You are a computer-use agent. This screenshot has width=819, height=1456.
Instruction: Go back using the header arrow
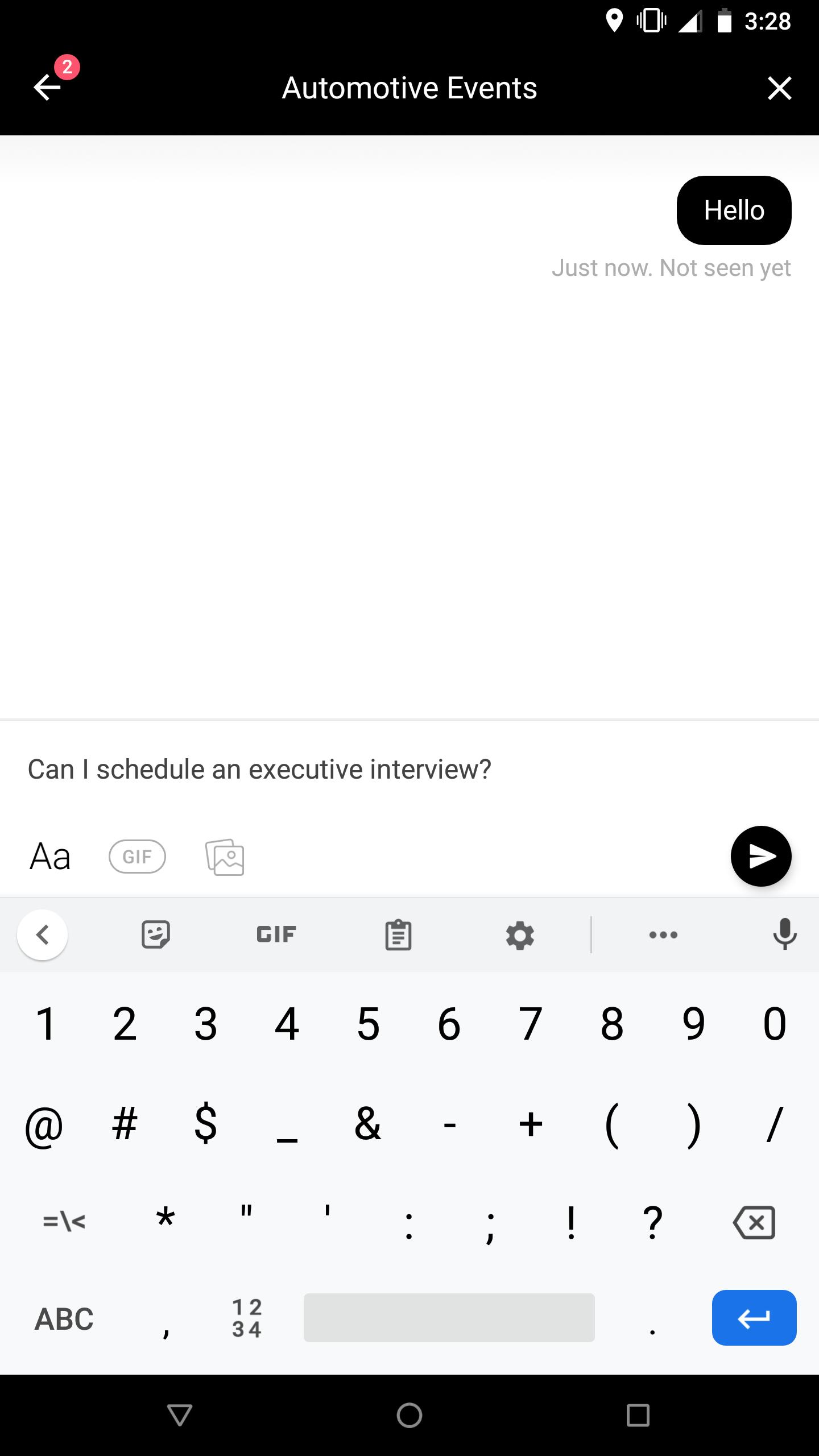(48, 88)
